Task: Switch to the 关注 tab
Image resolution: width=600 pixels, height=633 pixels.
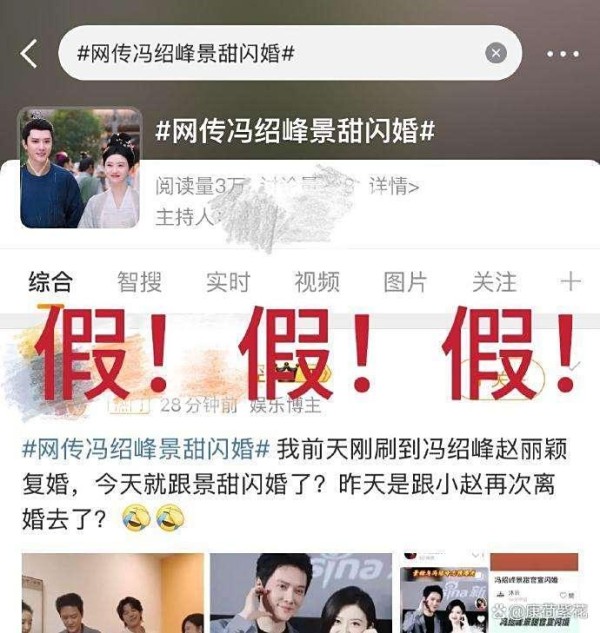Action: [494, 282]
